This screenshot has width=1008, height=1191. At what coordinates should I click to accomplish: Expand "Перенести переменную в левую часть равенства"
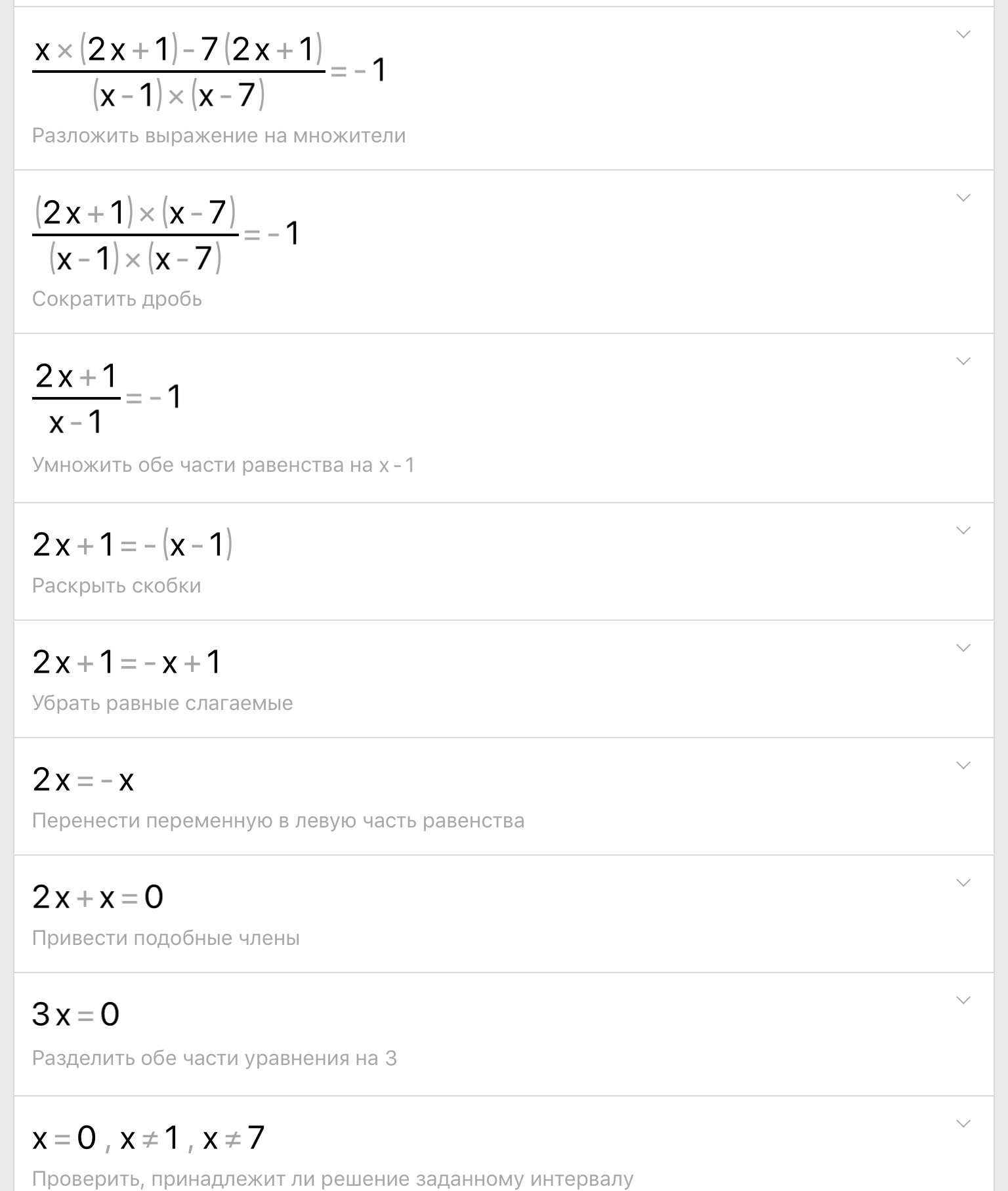pyautogui.click(x=963, y=766)
